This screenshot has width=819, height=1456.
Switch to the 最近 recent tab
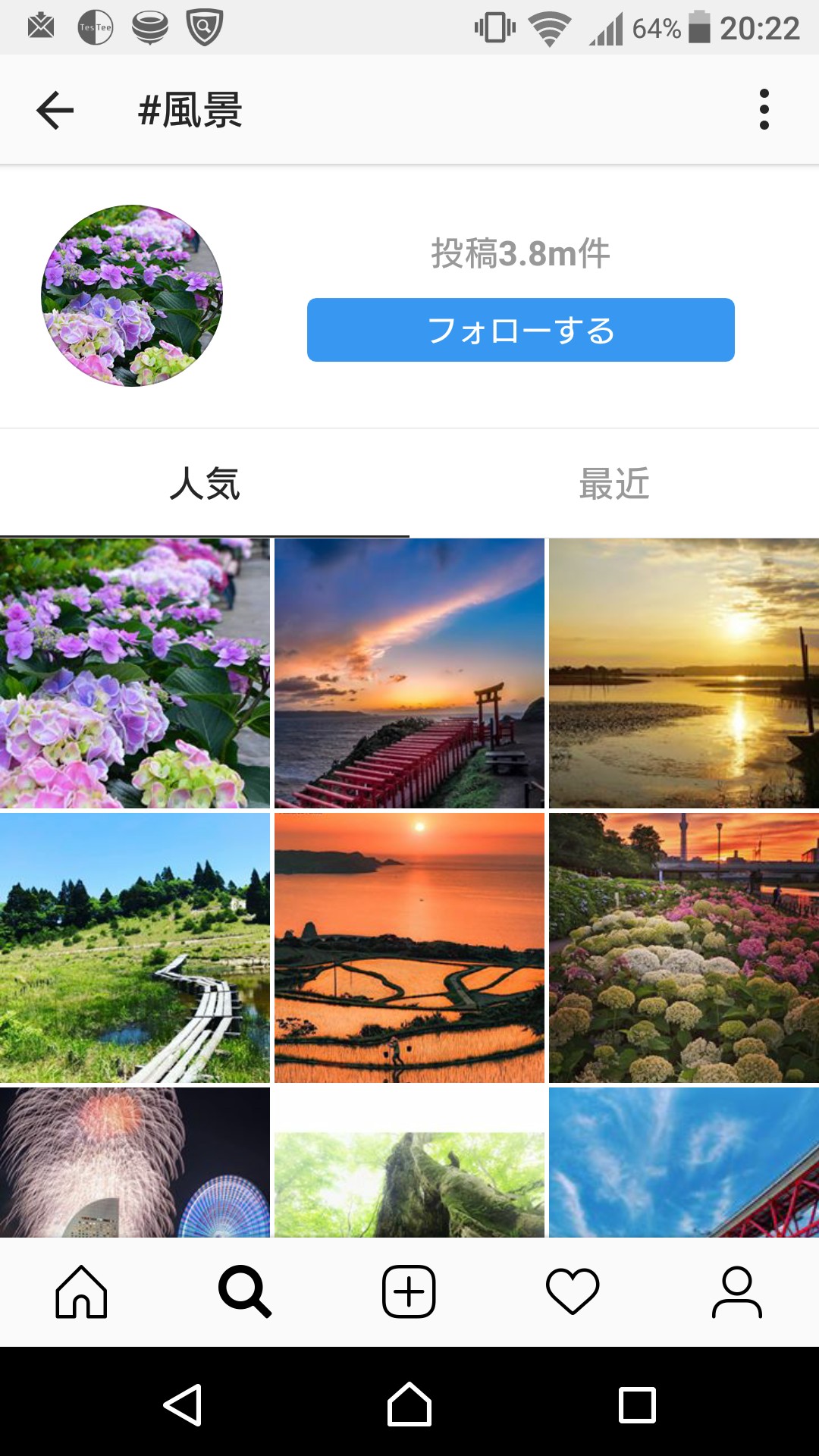click(x=614, y=483)
